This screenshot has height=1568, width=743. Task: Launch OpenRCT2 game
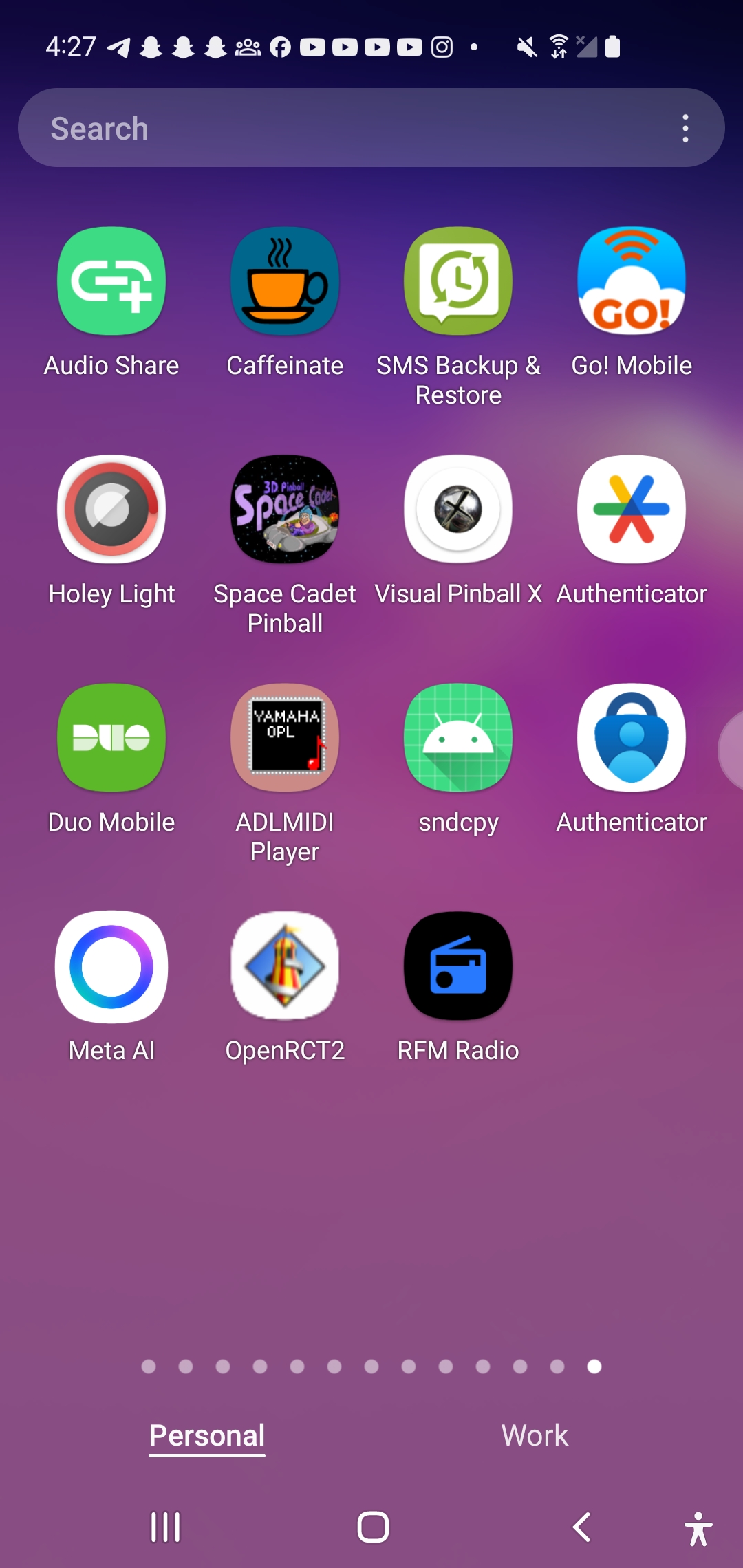(x=285, y=966)
